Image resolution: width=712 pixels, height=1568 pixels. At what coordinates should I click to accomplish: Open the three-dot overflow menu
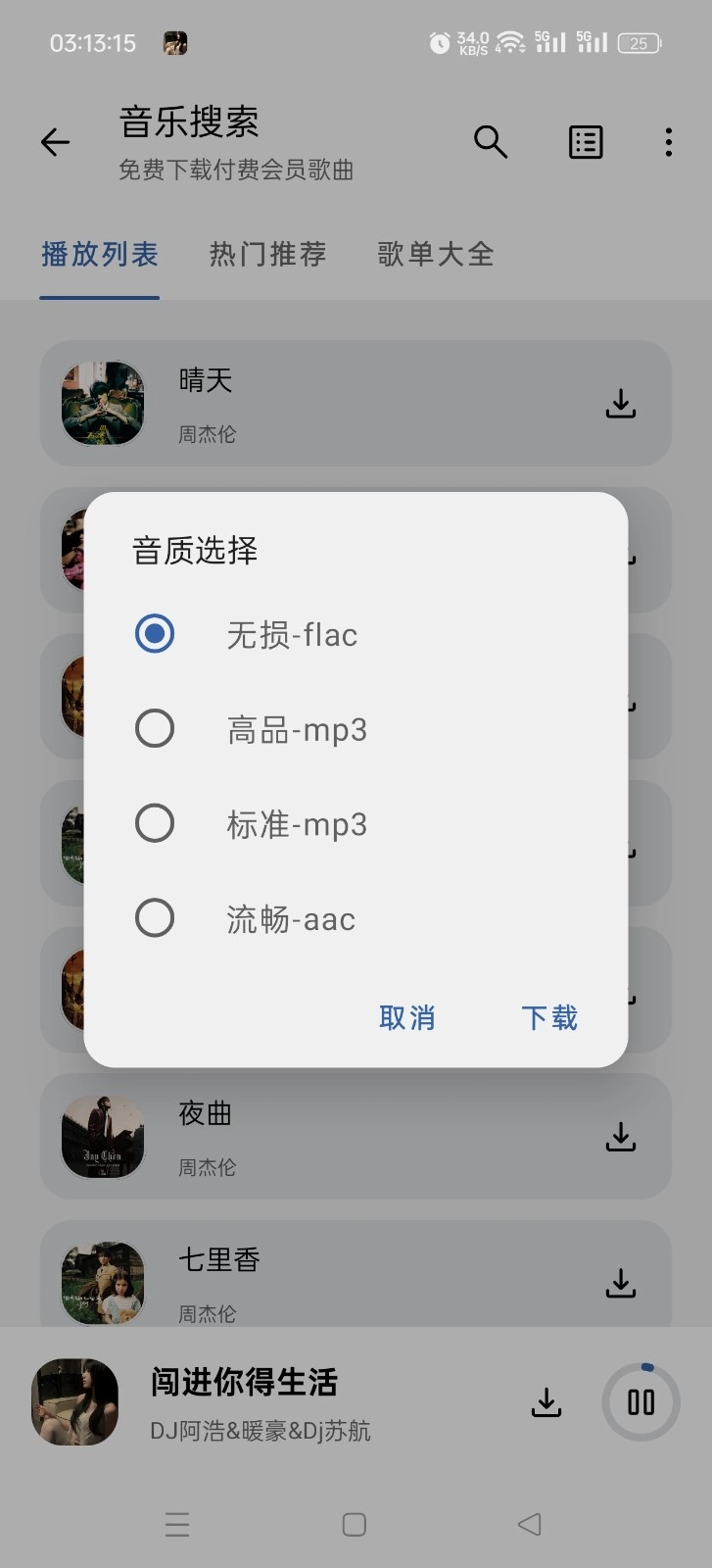668,142
